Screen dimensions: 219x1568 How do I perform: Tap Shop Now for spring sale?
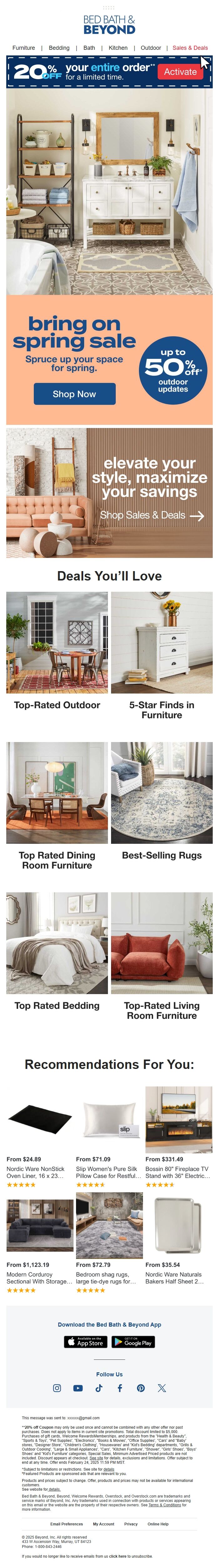pyautogui.click(x=74, y=394)
